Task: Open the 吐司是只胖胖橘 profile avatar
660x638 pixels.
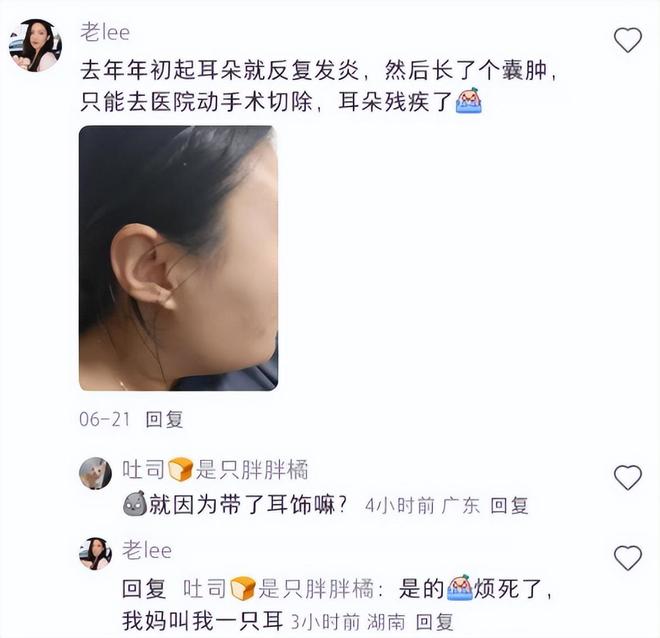Action: pos(95,473)
